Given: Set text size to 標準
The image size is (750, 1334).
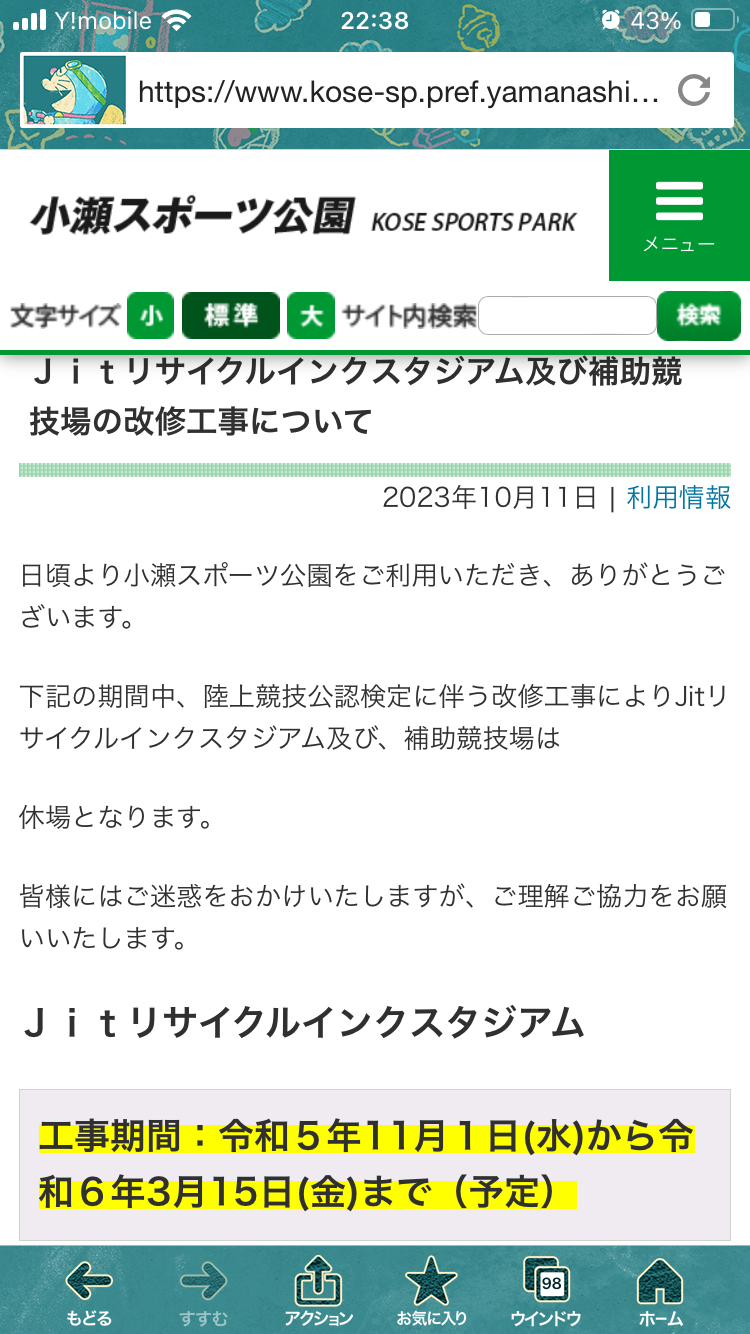Looking at the screenshot, I should 230,316.
